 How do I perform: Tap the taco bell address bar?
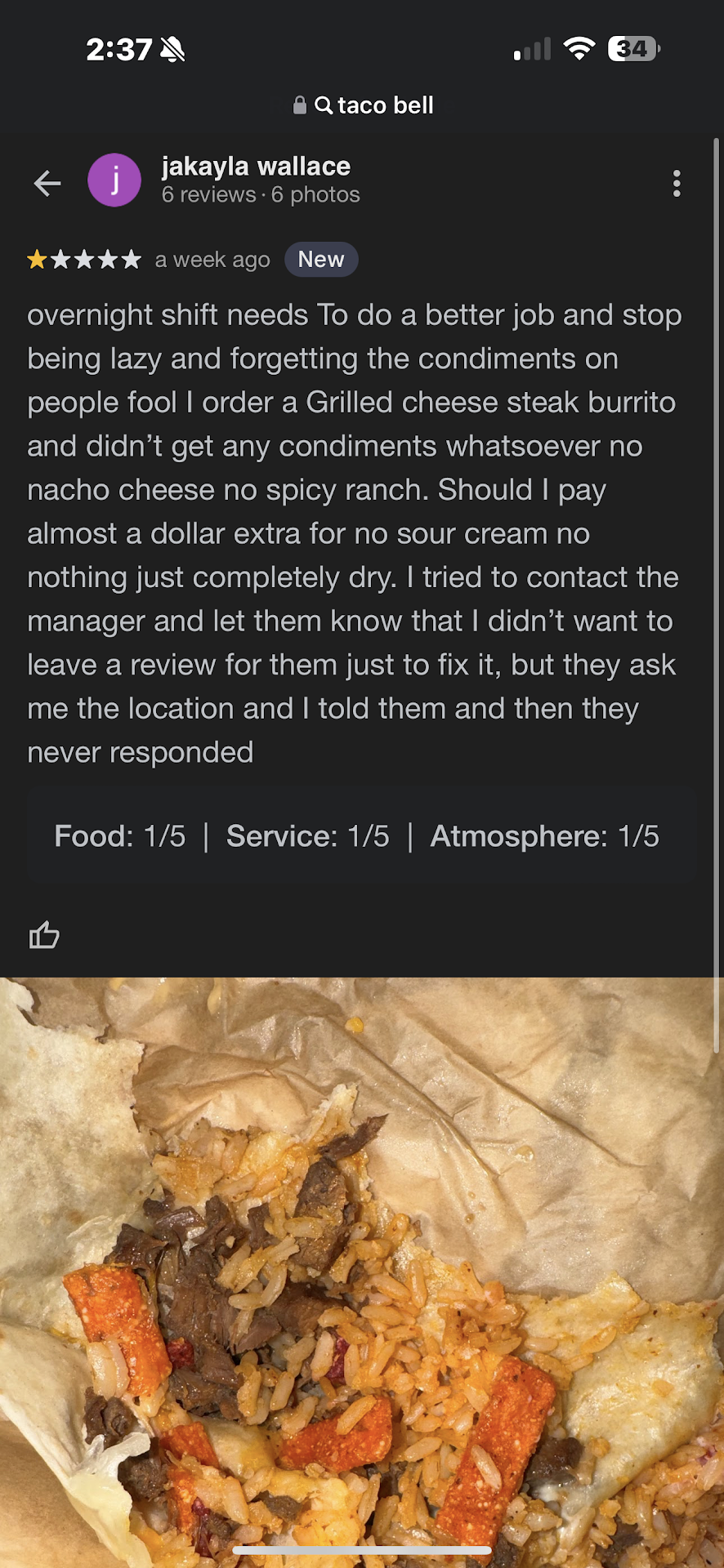pos(364,105)
